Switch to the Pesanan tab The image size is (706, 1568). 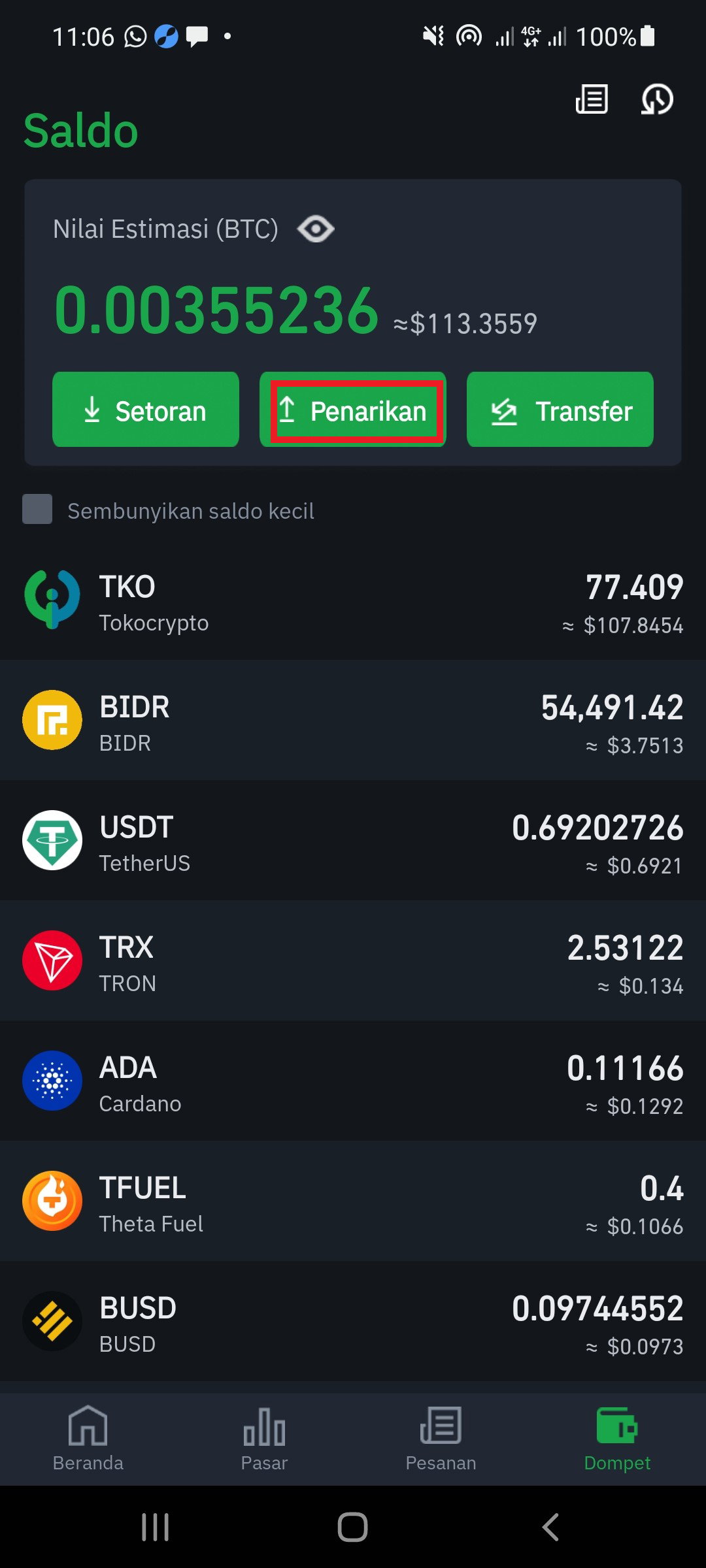441,1439
